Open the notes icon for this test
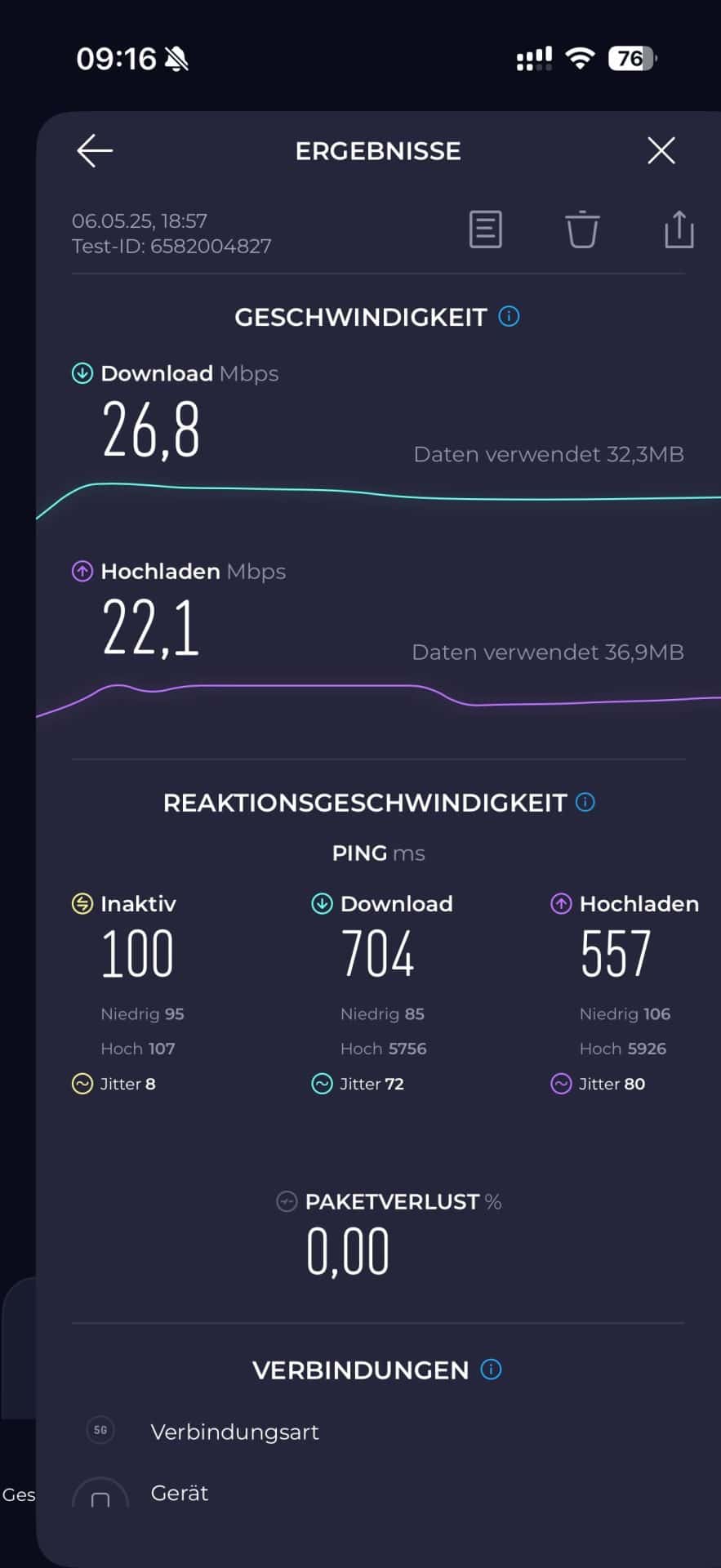Image resolution: width=721 pixels, height=1568 pixels. 485,229
